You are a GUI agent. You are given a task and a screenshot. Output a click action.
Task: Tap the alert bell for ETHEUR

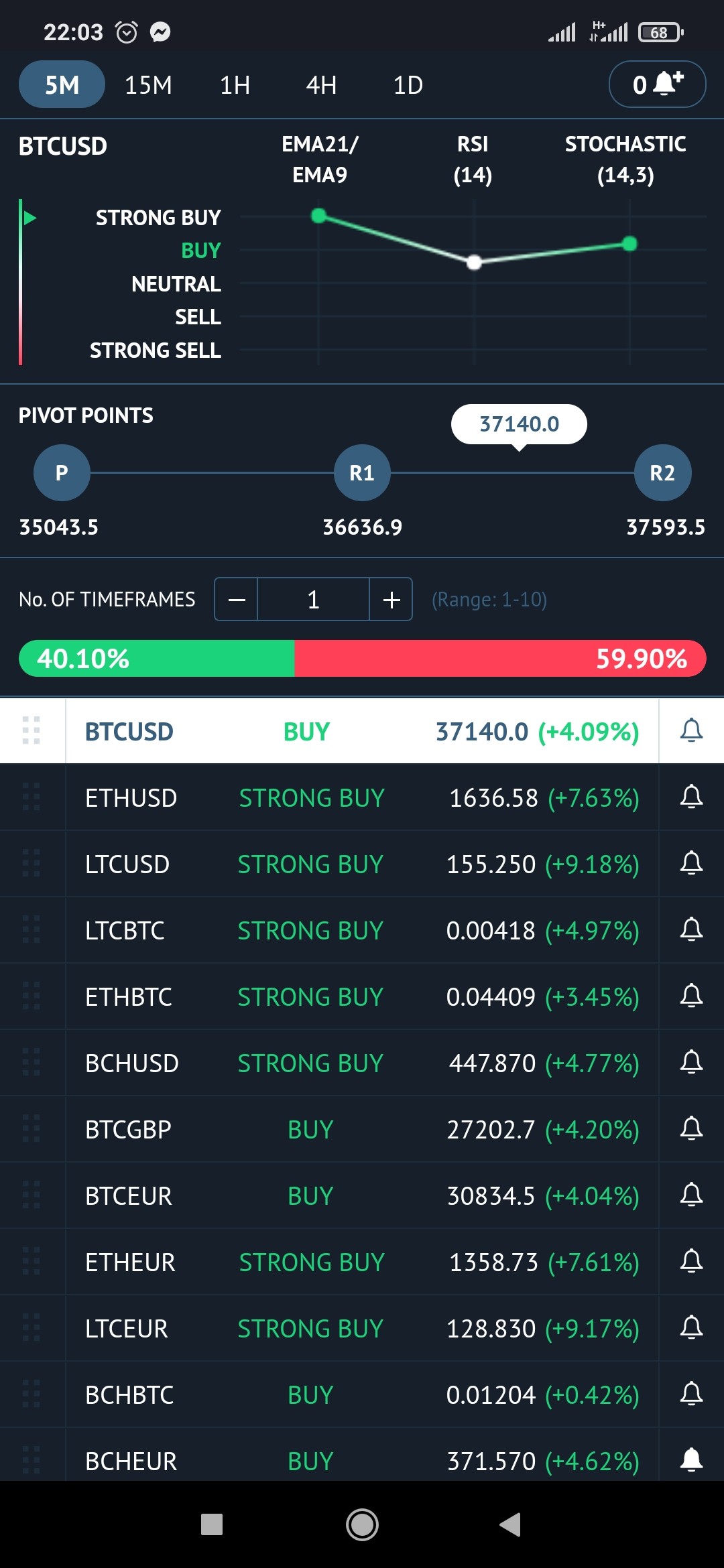pyautogui.click(x=691, y=1262)
